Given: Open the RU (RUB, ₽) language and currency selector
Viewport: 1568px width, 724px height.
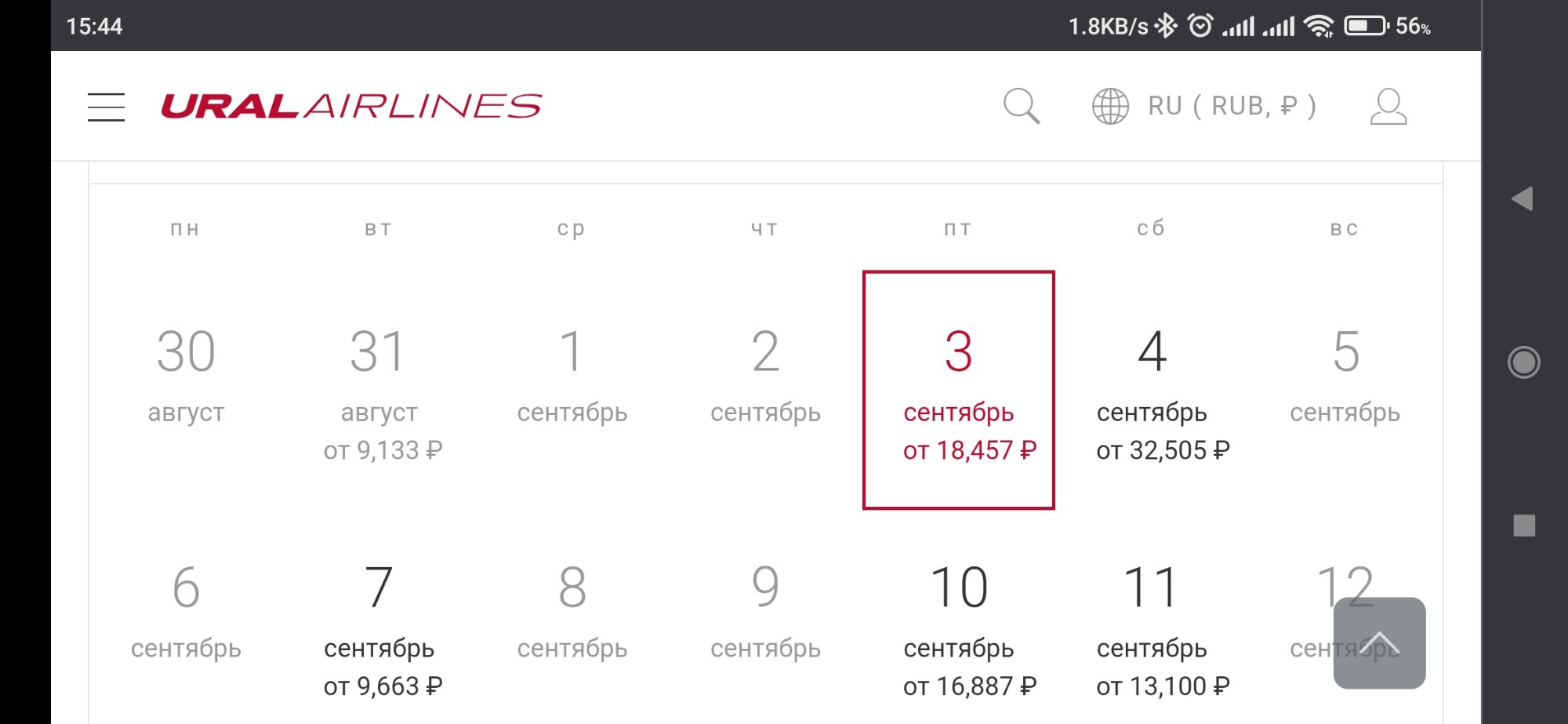Looking at the screenshot, I should point(1204,106).
